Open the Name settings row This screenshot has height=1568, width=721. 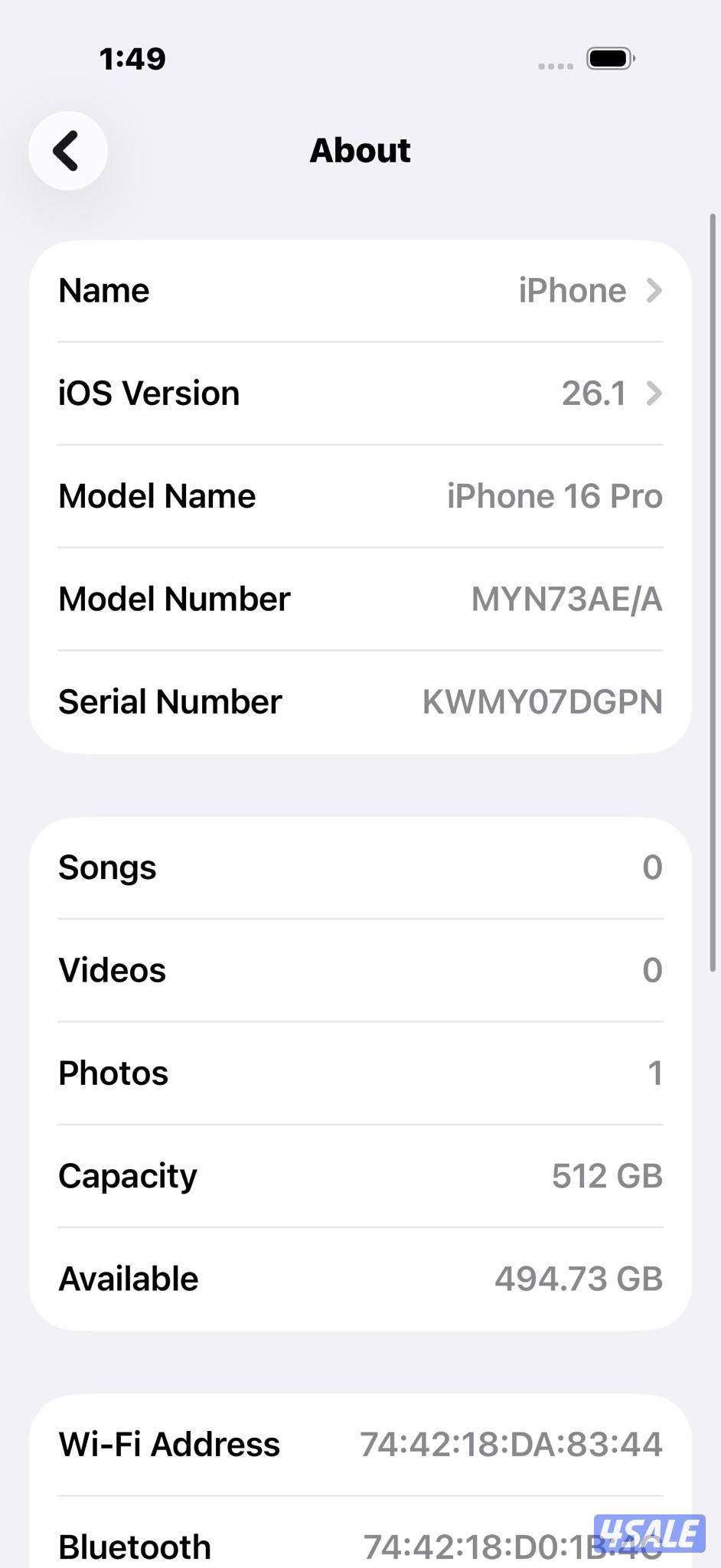[360, 291]
